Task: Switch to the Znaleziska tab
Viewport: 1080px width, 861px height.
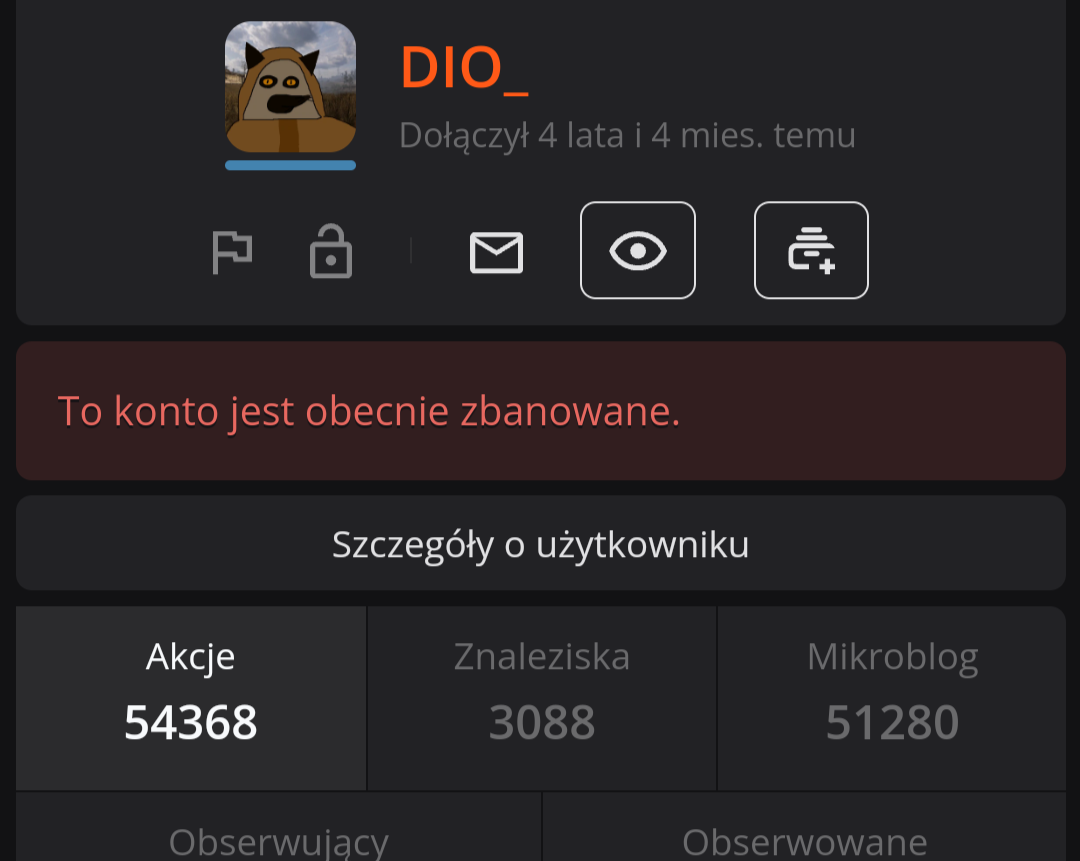Action: point(541,698)
